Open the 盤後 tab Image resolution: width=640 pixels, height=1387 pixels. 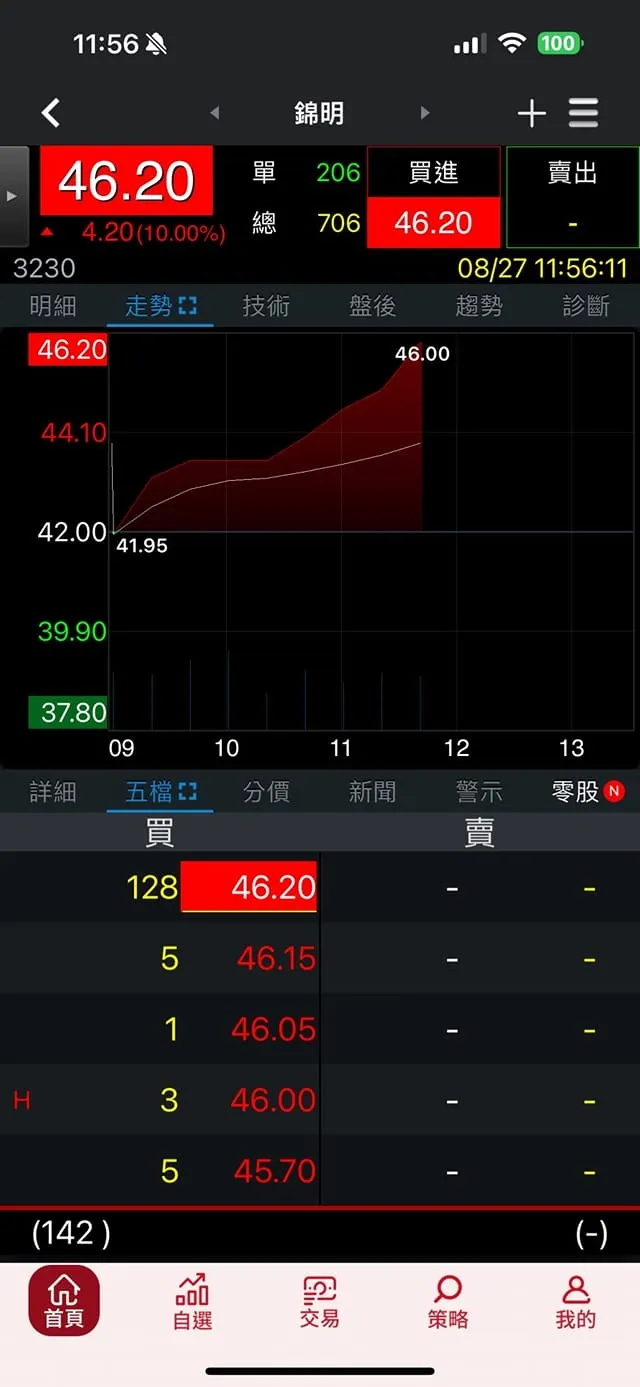[x=373, y=306]
